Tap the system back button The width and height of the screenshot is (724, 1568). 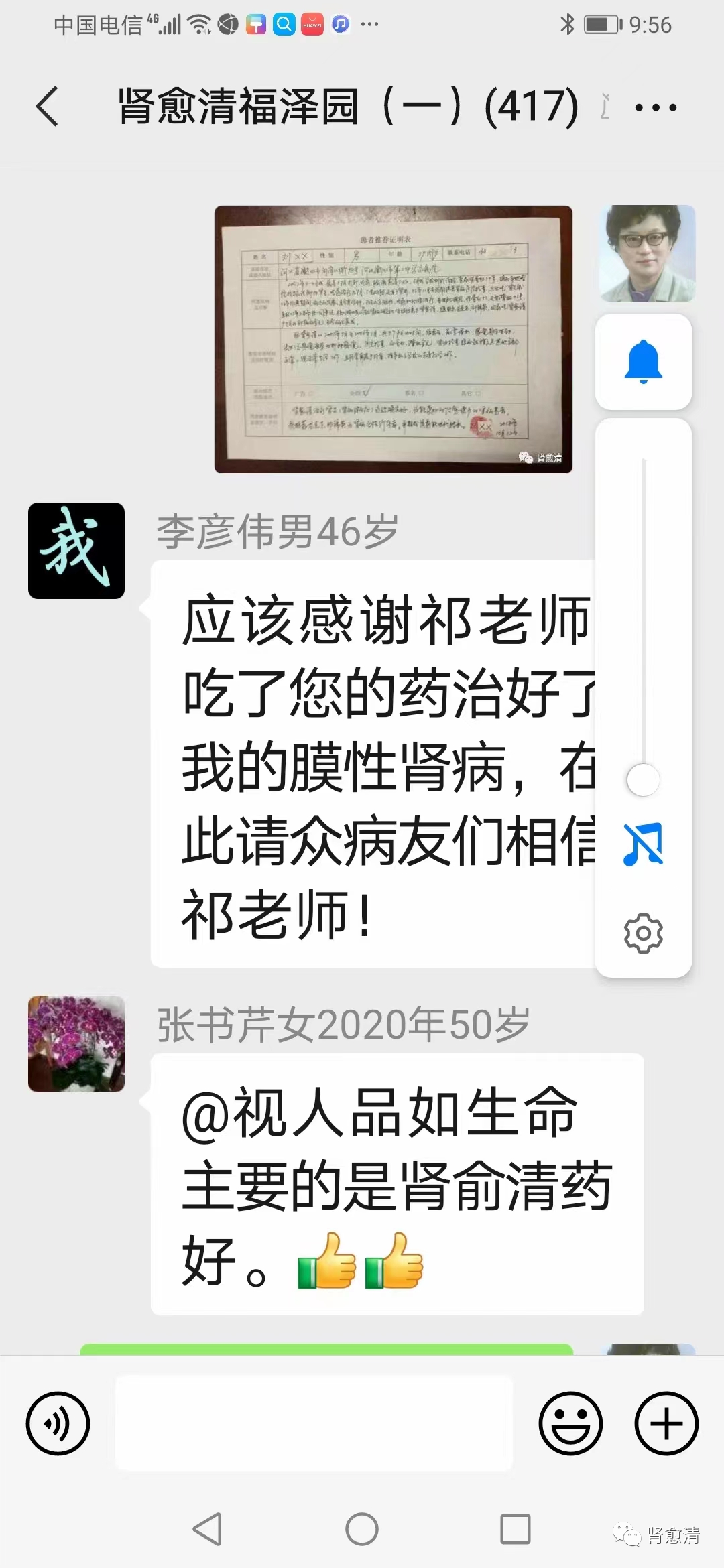207,1529
